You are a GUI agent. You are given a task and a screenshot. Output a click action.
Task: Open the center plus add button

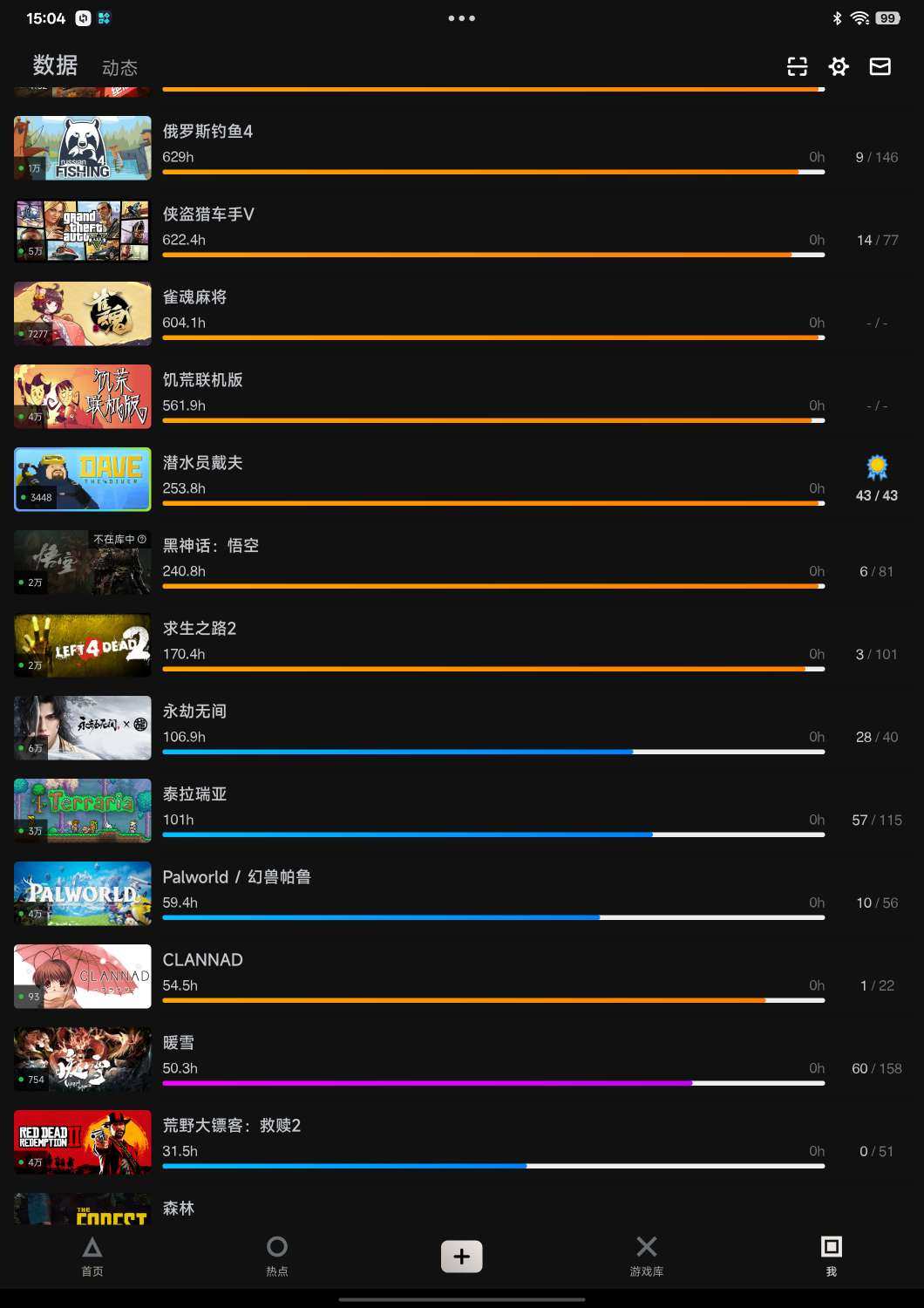click(x=461, y=1256)
